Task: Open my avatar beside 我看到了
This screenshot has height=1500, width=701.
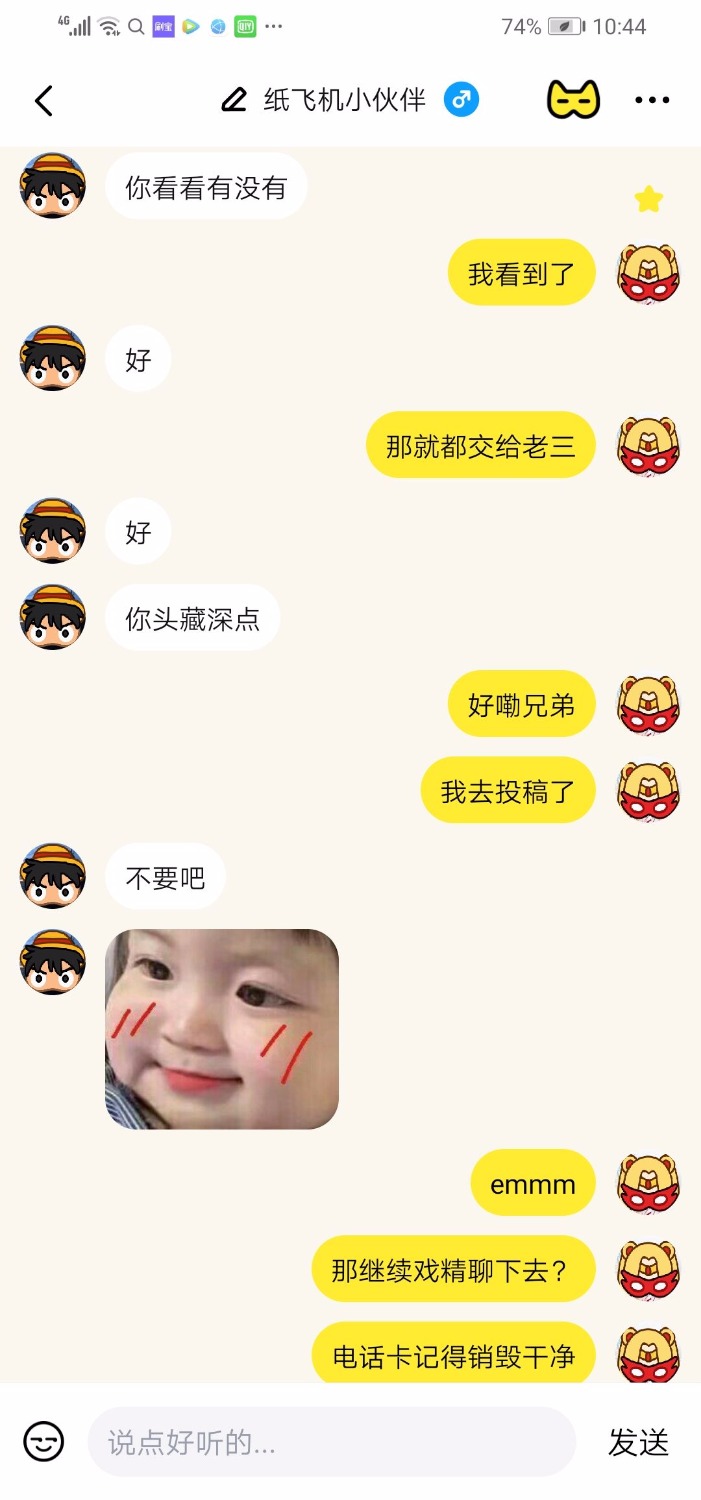Action: coord(648,273)
